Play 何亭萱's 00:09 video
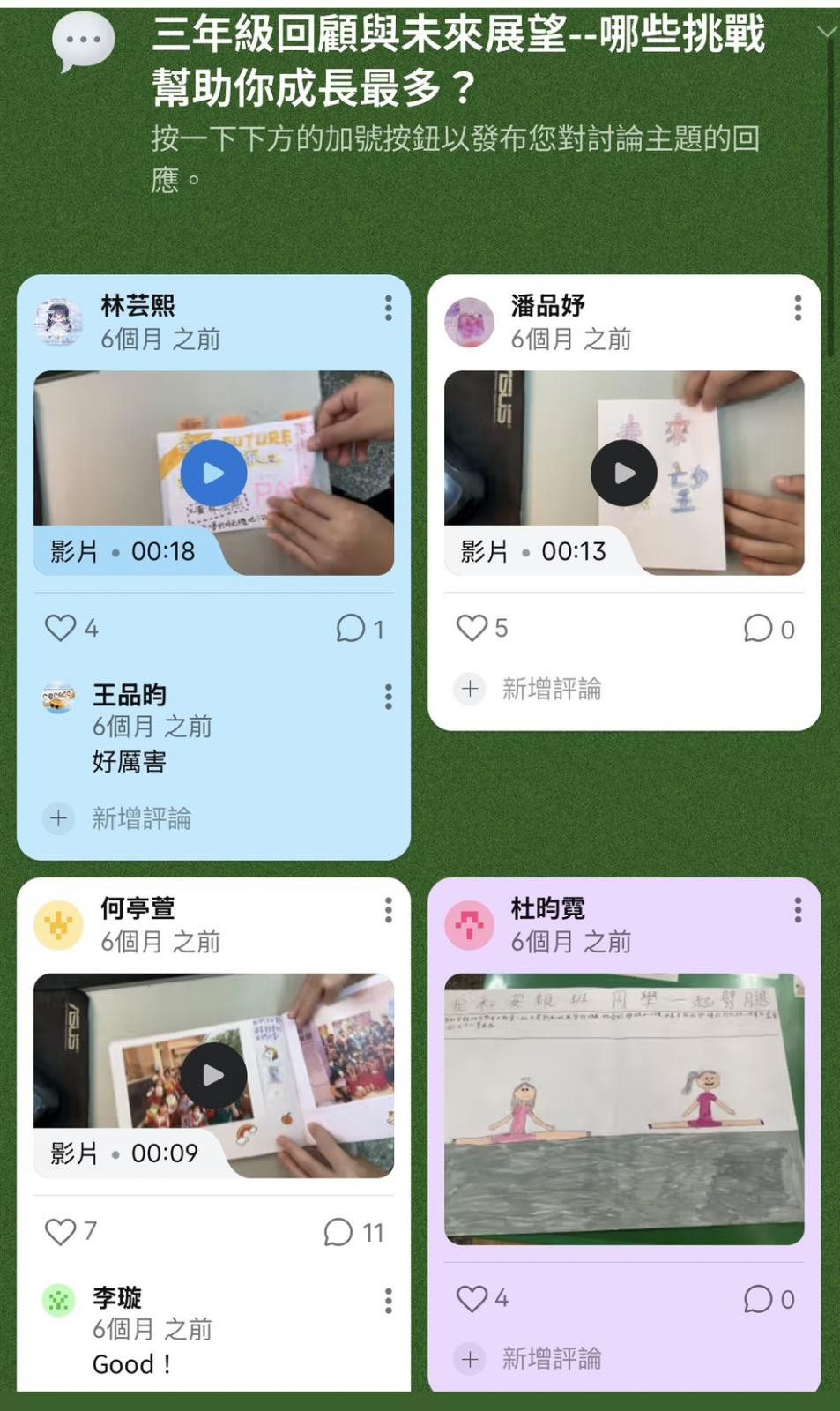Image resolution: width=840 pixels, height=1411 pixels. coord(213,1076)
